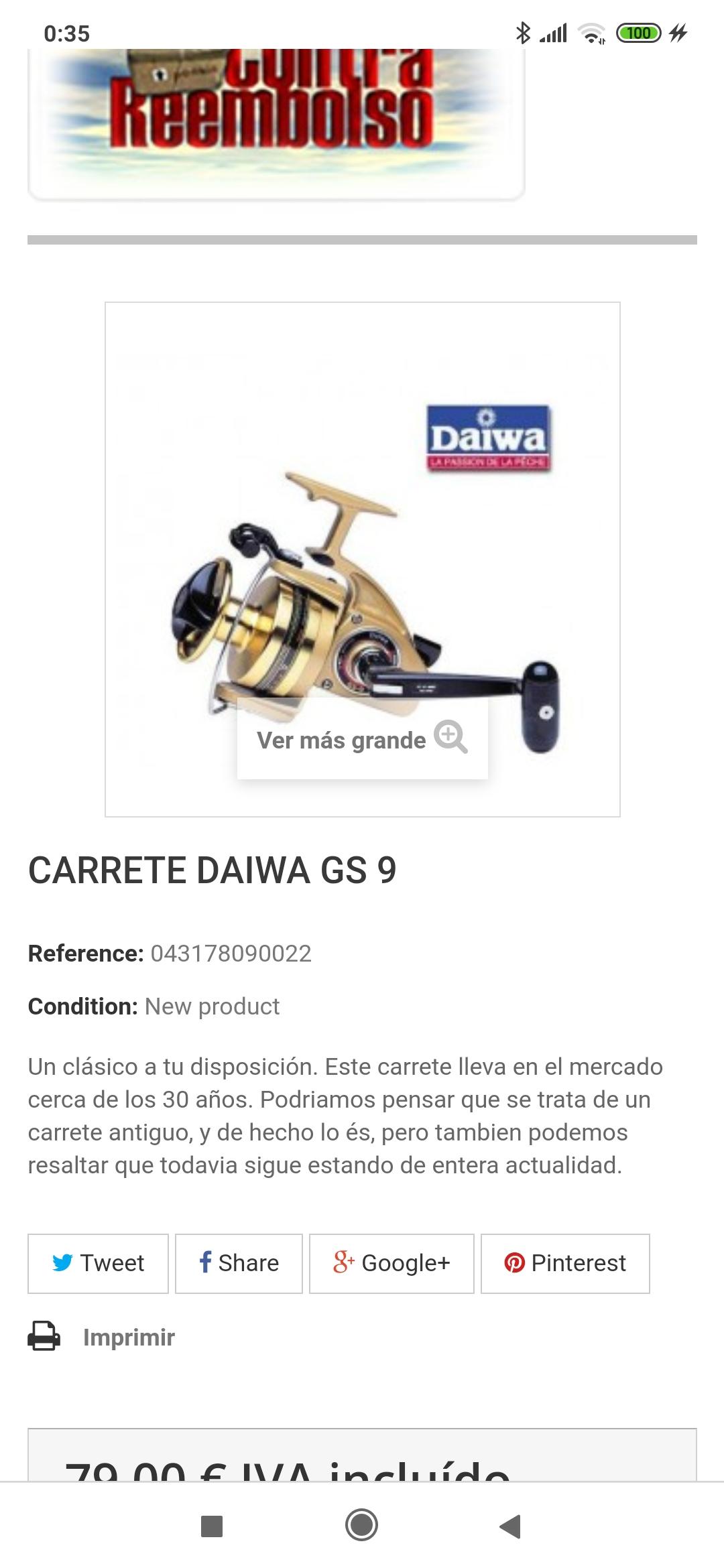Image resolution: width=724 pixels, height=1568 pixels.
Task: Share the product on Facebook
Action: pyautogui.click(x=239, y=1263)
